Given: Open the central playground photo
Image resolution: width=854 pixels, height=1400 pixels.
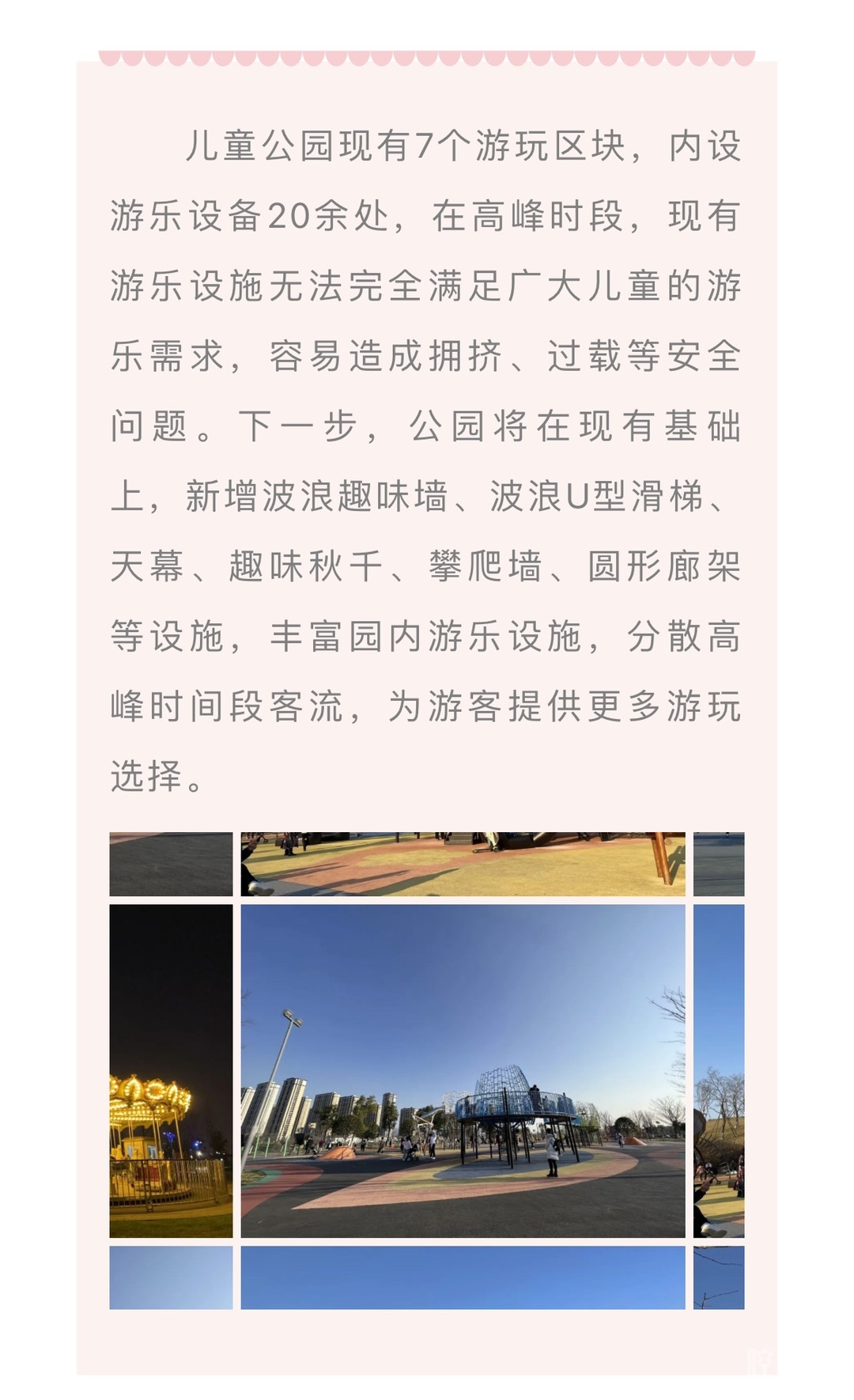Looking at the screenshot, I should coord(463,1070).
